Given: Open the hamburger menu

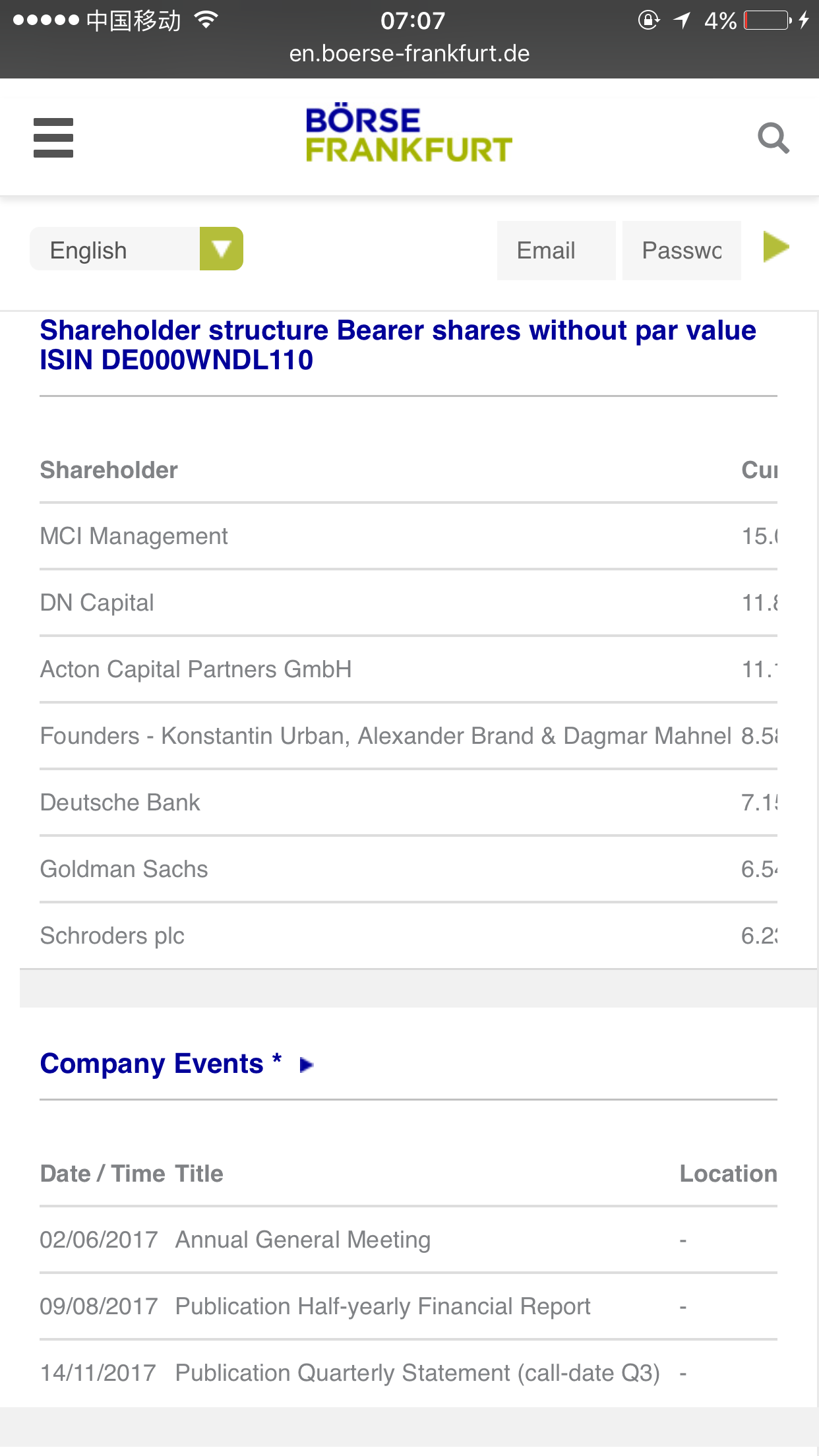Looking at the screenshot, I should (53, 138).
